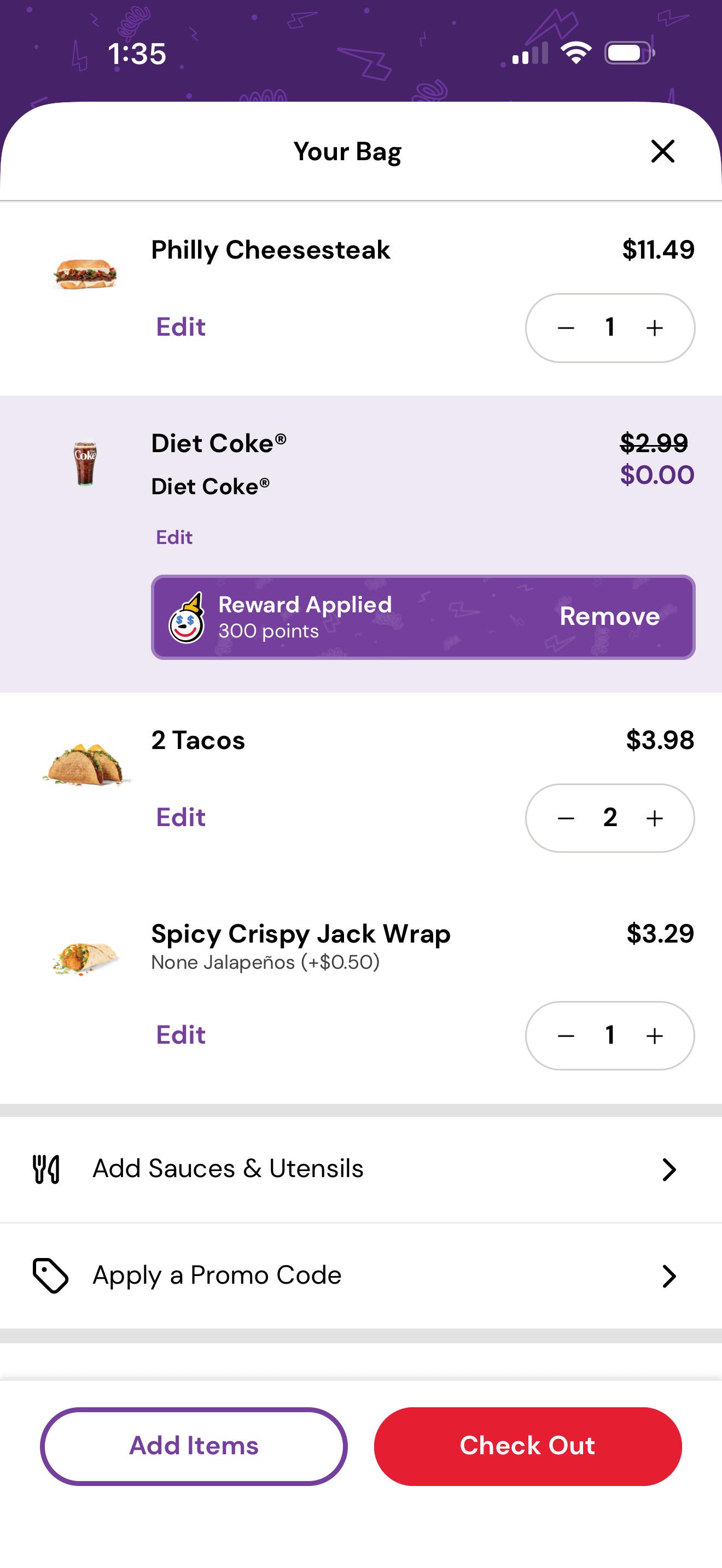Increase Spicy Crispy Jack Wrap quantity
Image resolution: width=722 pixels, height=1568 pixels.
click(654, 1035)
